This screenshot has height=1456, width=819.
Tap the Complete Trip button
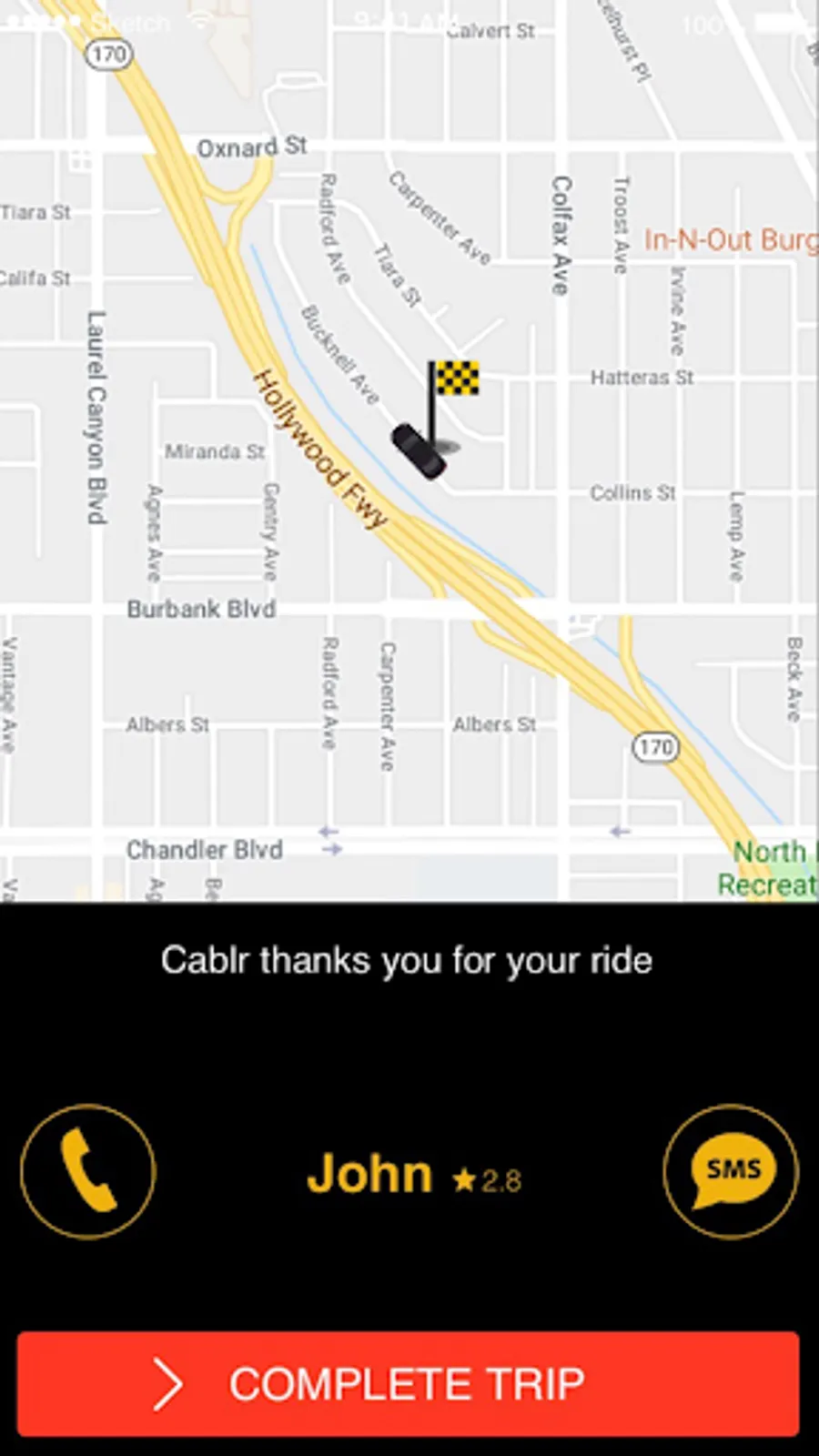[x=409, y=1384]
